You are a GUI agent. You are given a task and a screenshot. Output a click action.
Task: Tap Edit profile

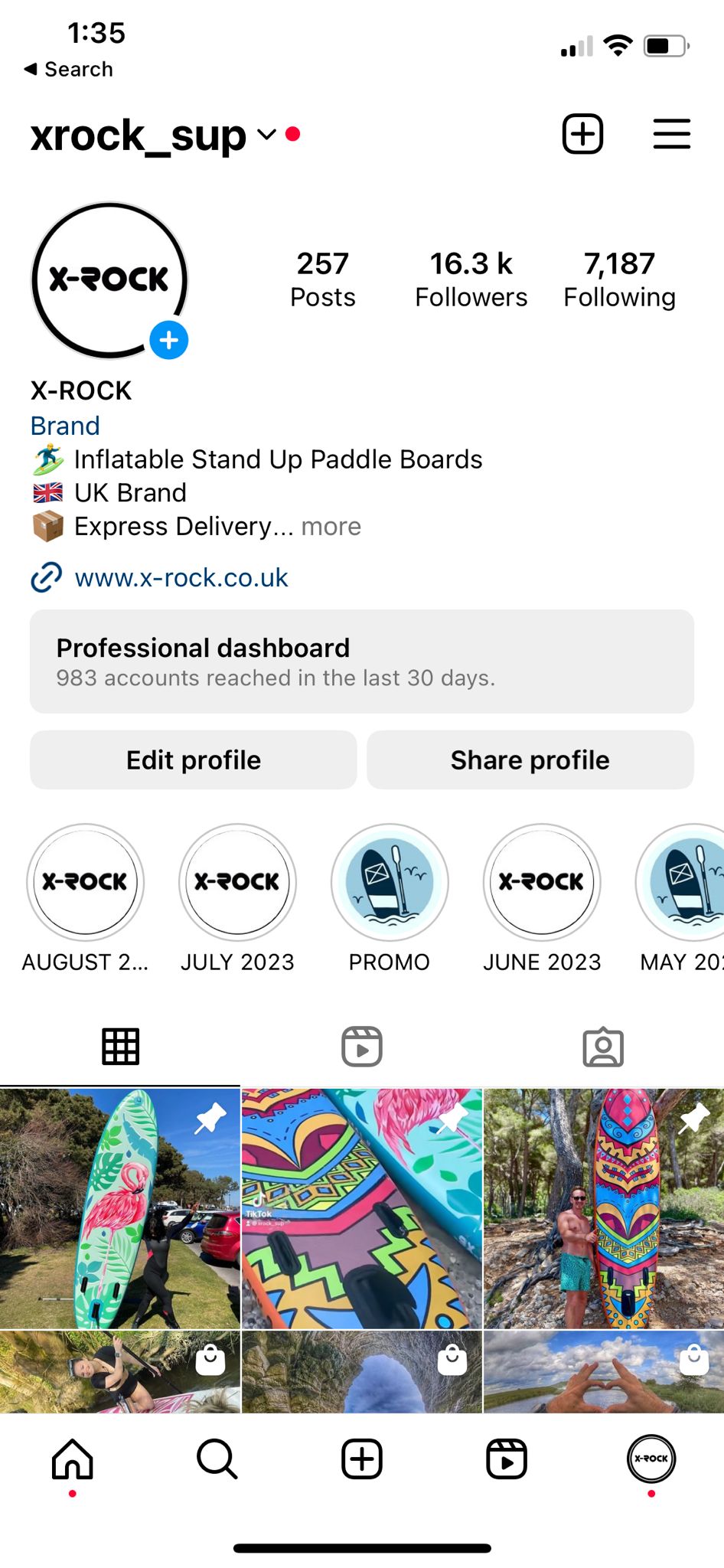click(x=194, y=760)
